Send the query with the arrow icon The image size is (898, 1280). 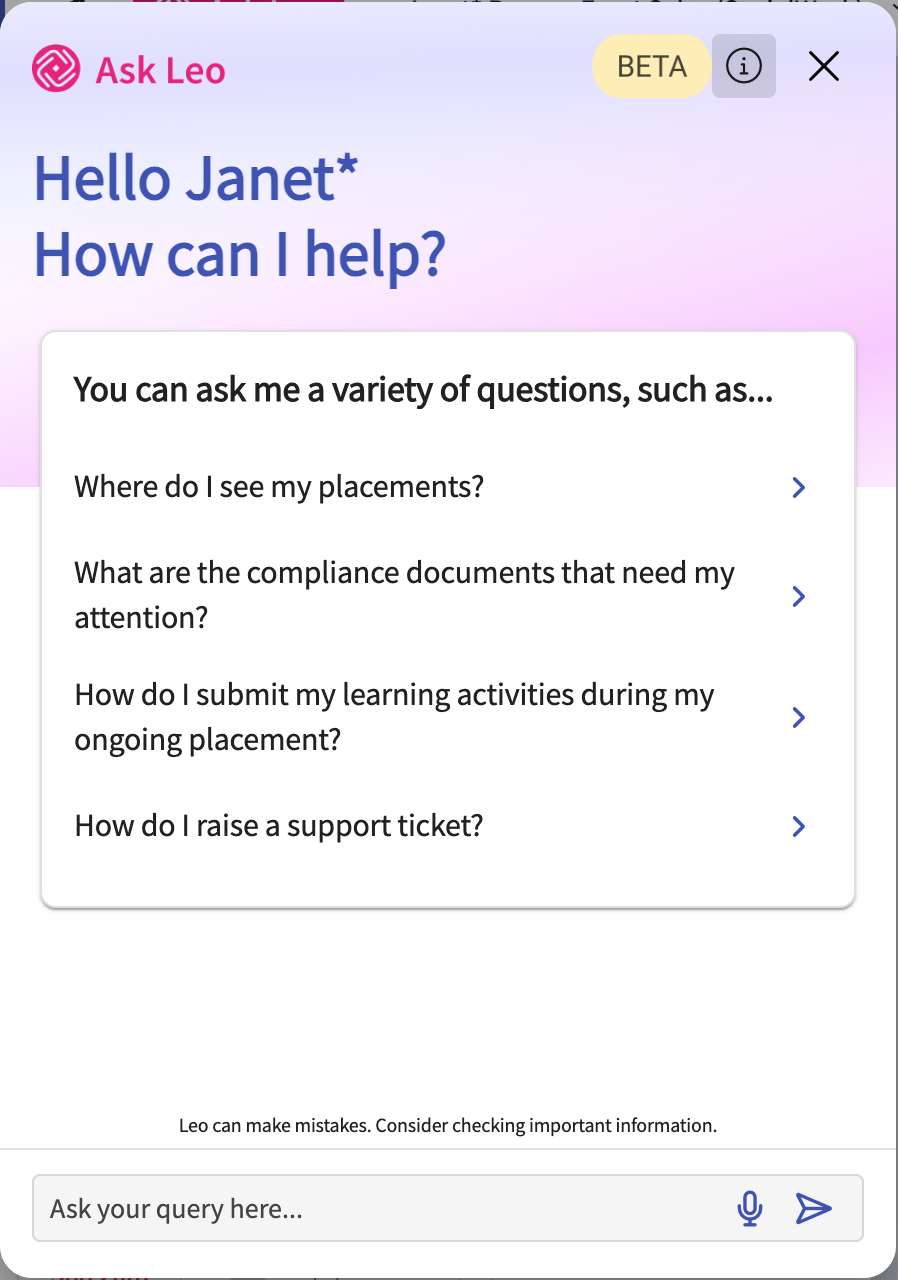(x=814, y=1209)
